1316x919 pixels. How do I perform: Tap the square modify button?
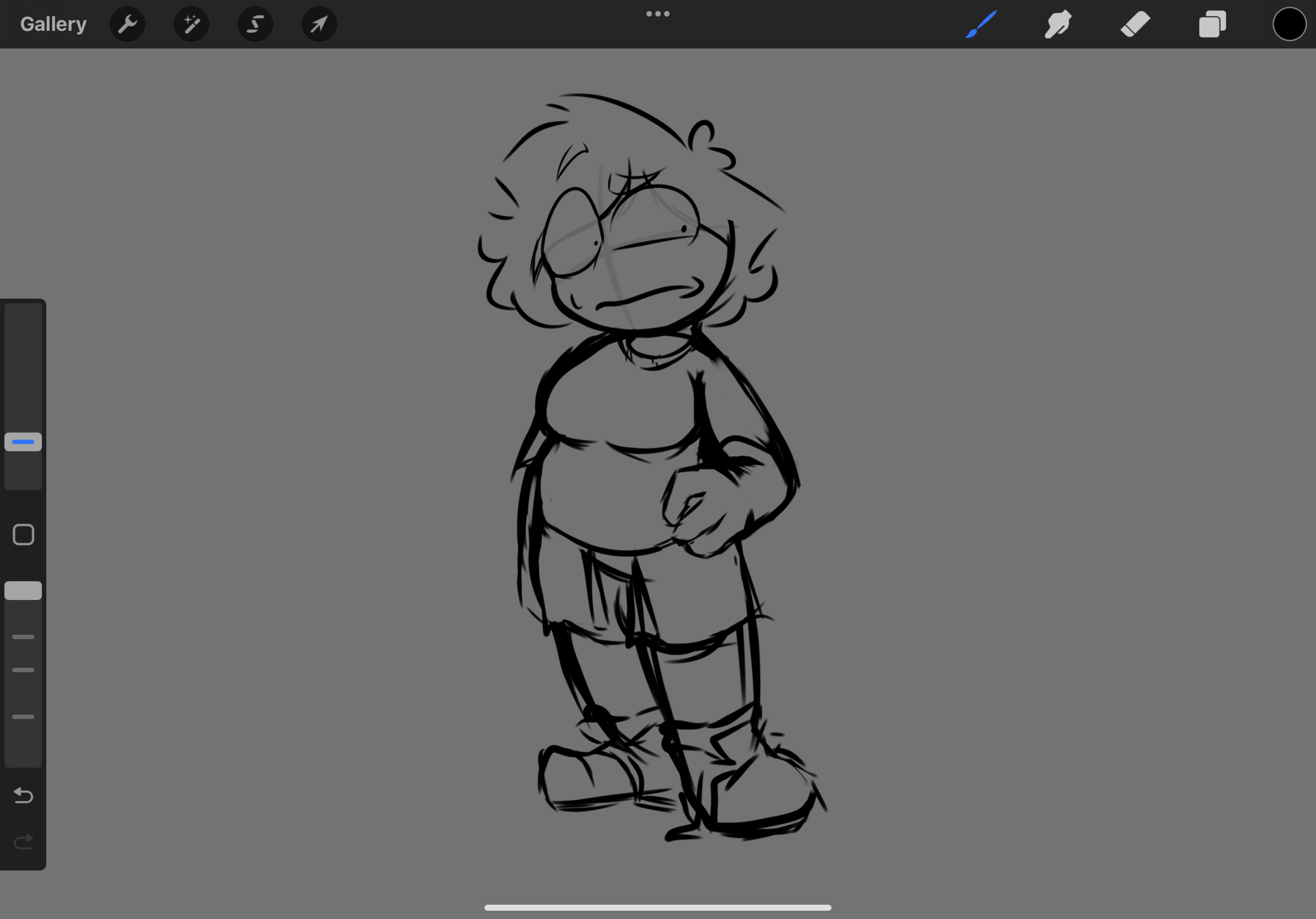[x=23, y=534]
